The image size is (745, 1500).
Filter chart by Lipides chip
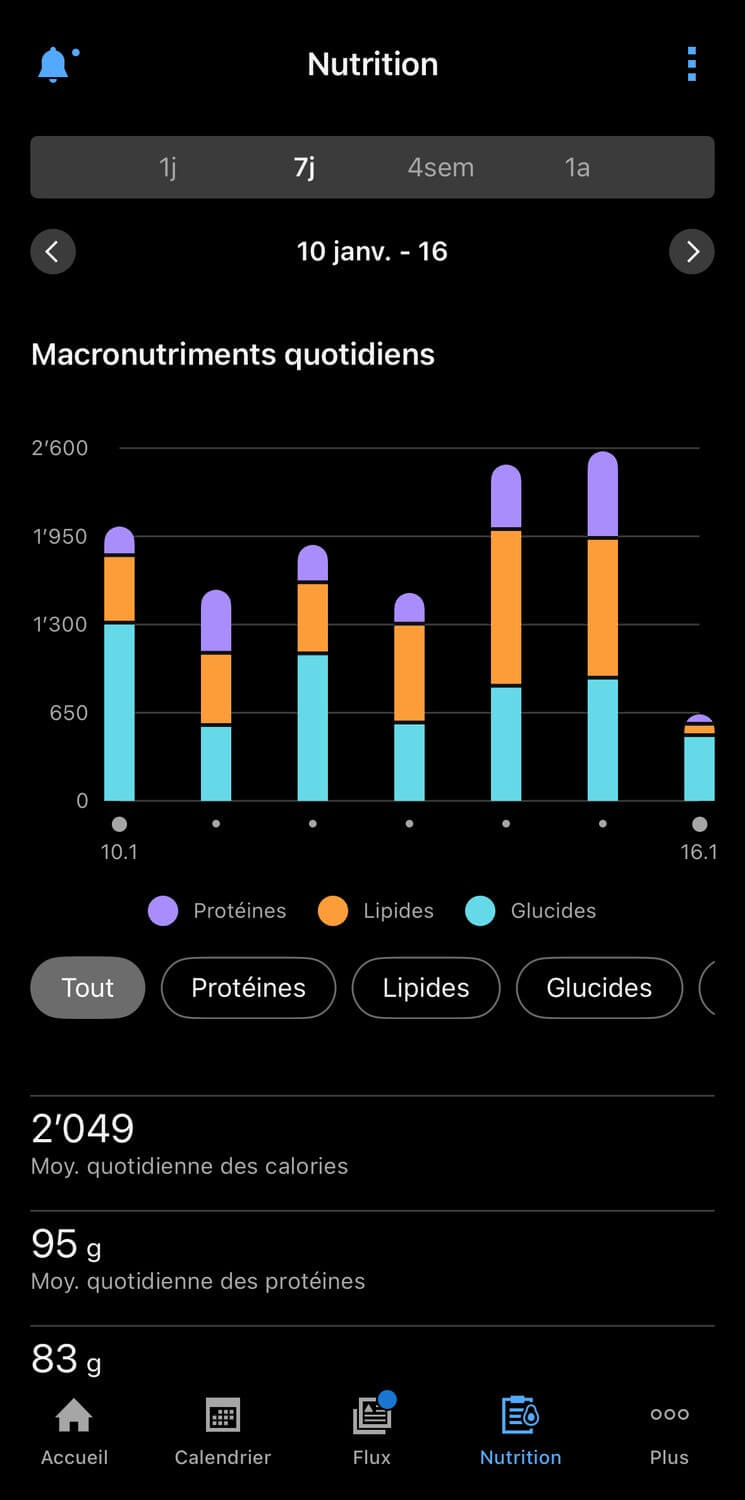click(426, 988)
